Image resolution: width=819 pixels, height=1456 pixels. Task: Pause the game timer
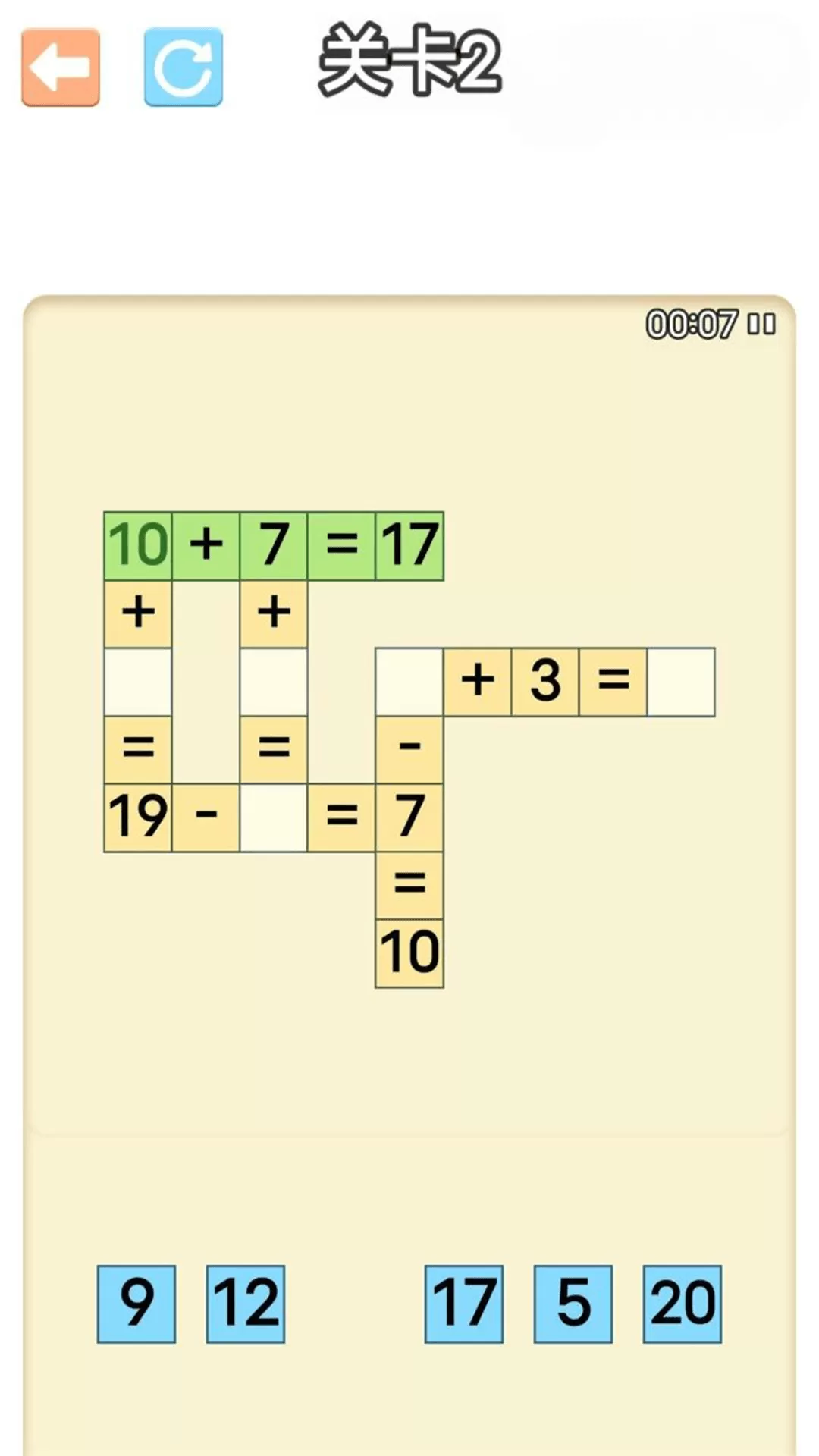click(x=761, y=325)
